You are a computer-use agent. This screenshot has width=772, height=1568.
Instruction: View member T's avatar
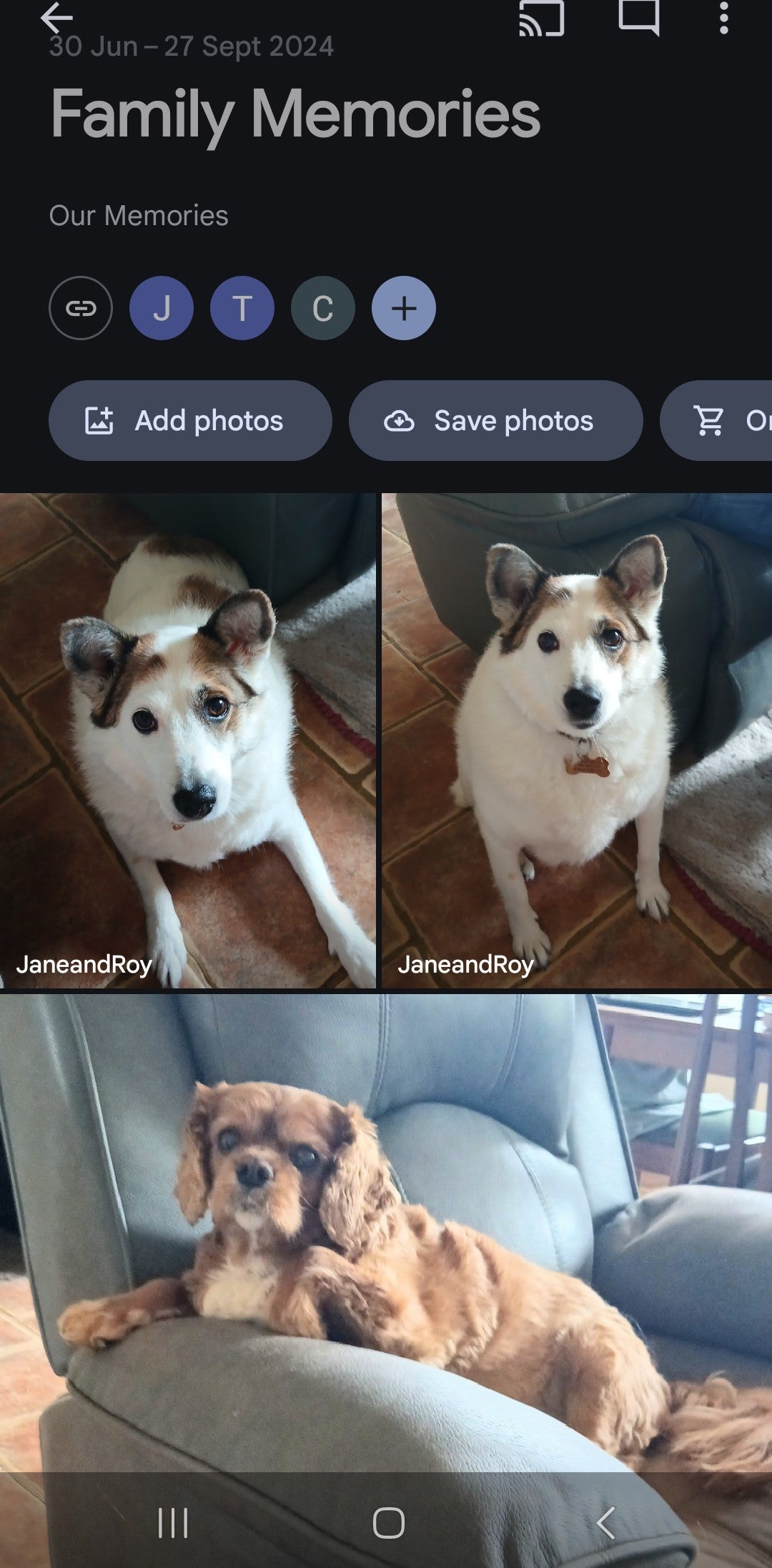[242, 308]
